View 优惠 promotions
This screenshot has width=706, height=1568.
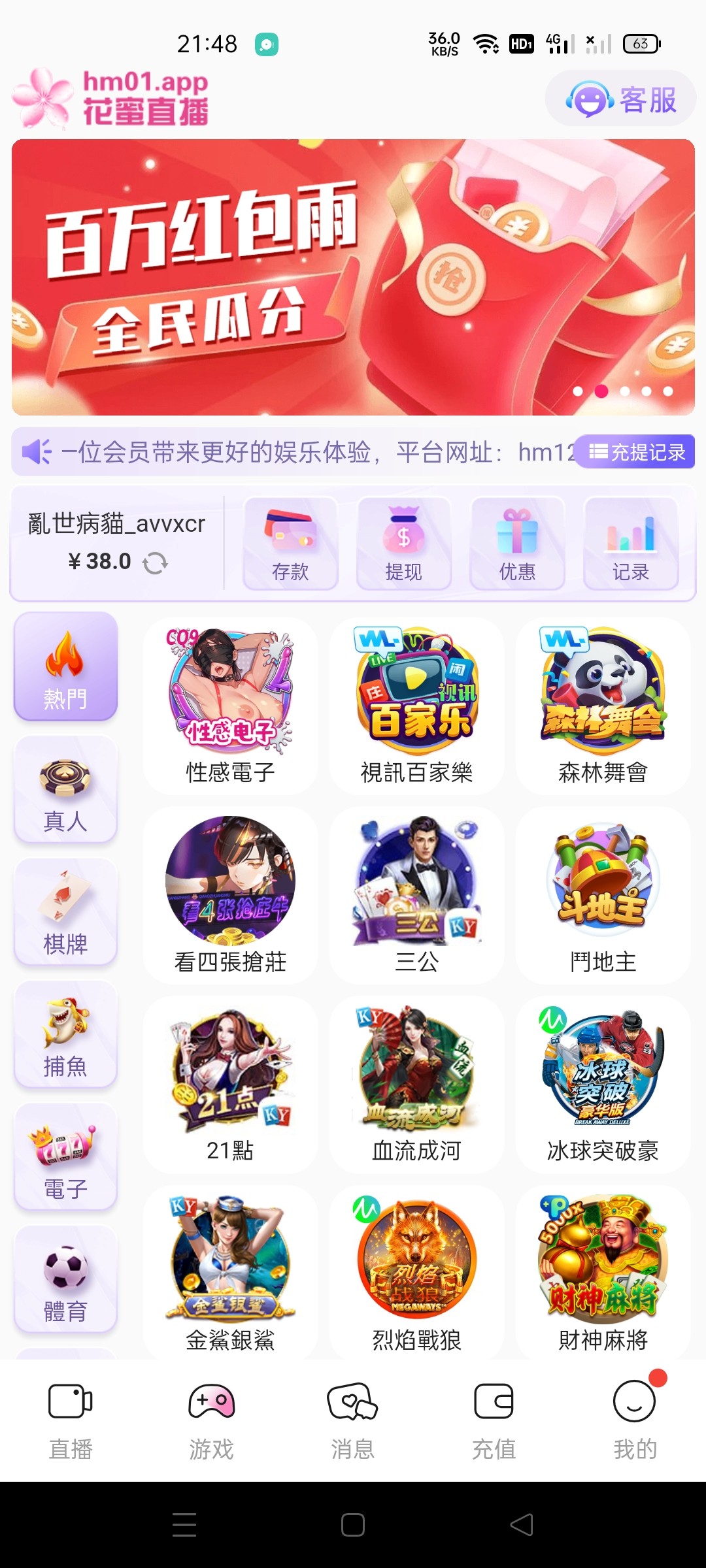click(517, 544)
